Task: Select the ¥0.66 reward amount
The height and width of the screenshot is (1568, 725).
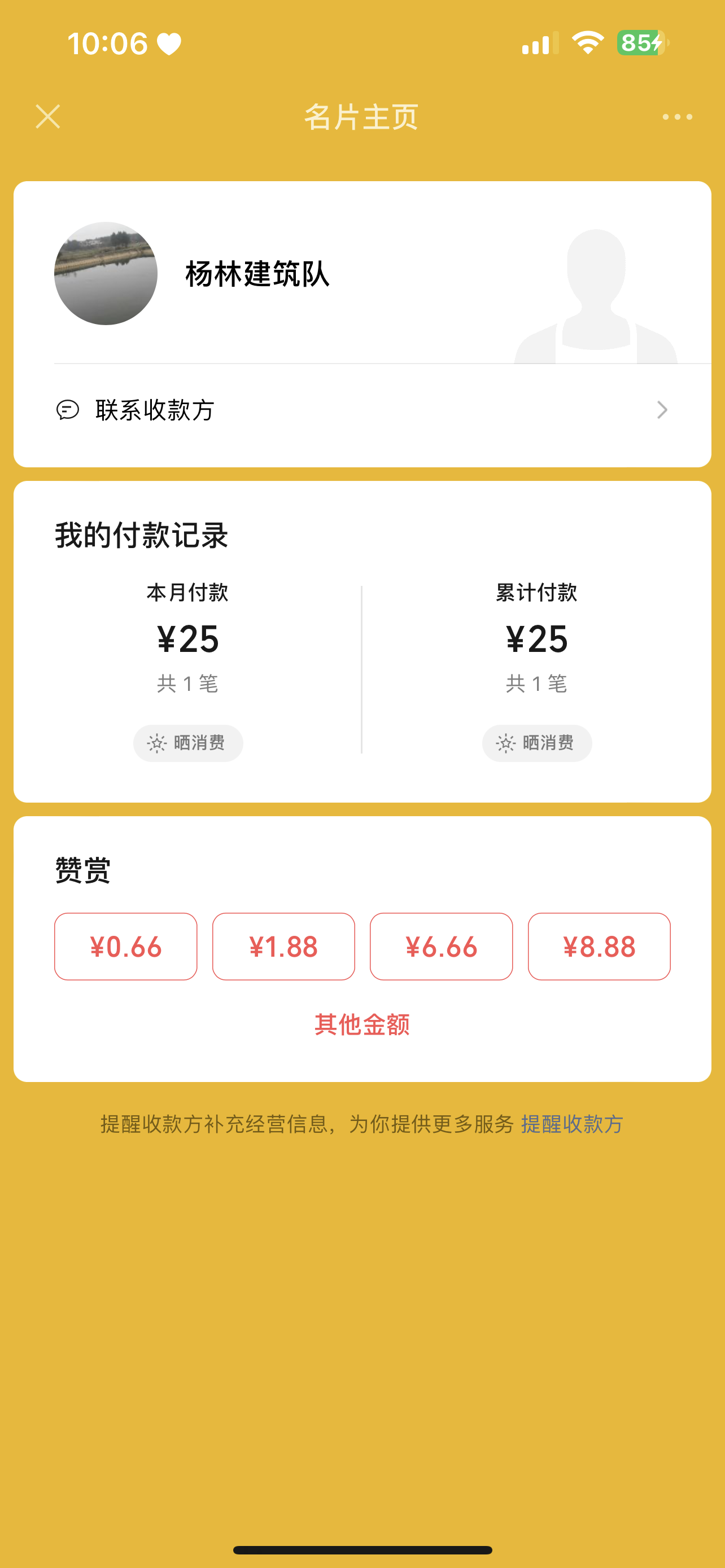Action: [x=126, y=947]
